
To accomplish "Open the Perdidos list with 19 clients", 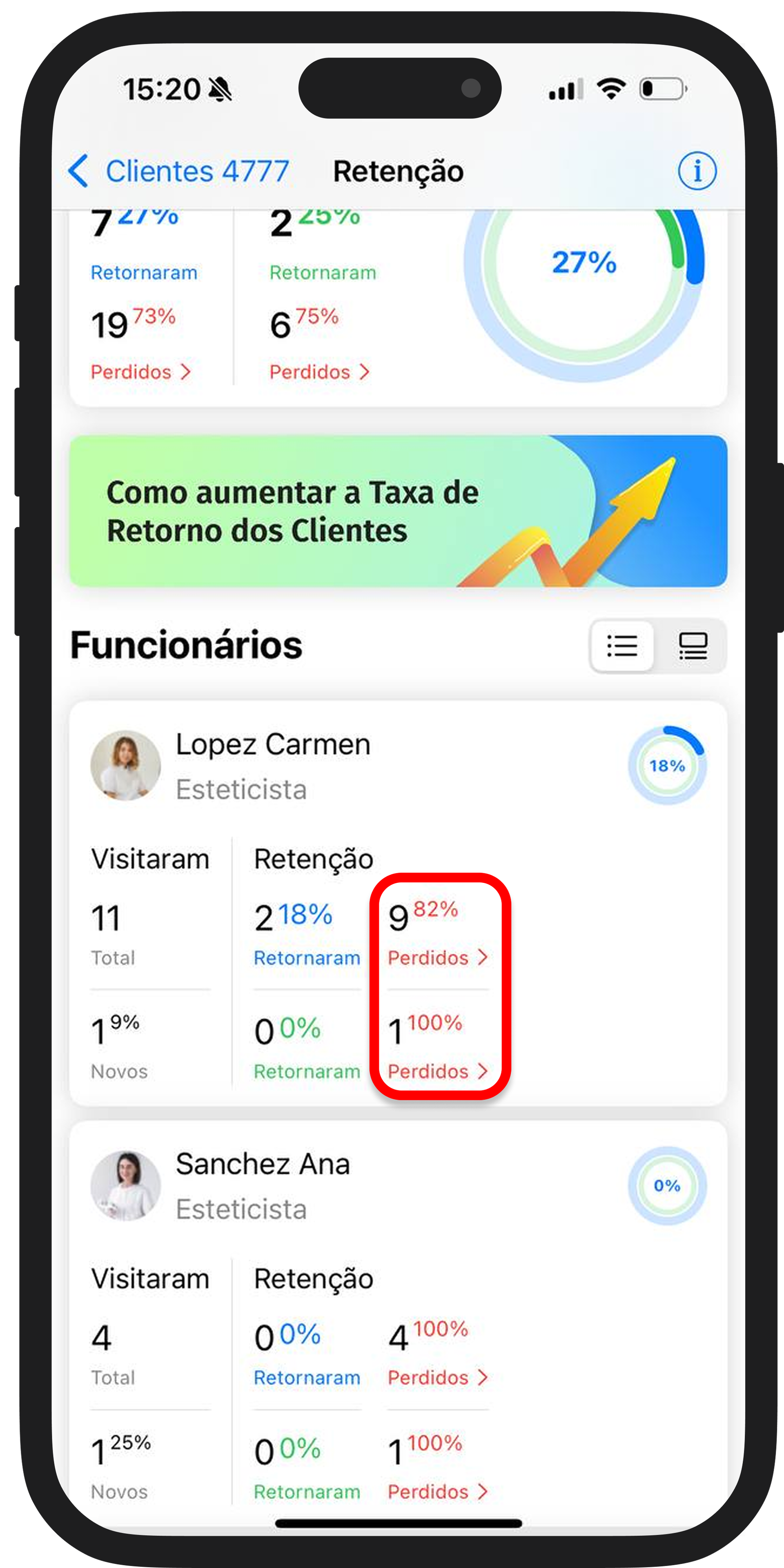I will 140,371.
